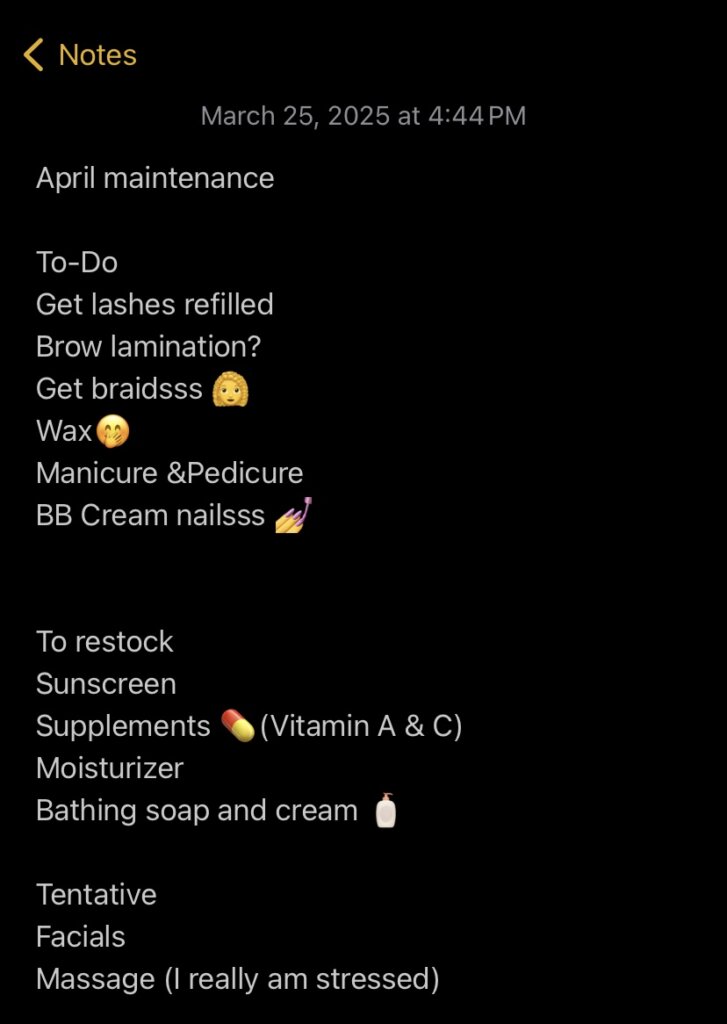This screenshot has height=1024, width=727.
Task: Select the To restock heading
Action: point(104,641)
